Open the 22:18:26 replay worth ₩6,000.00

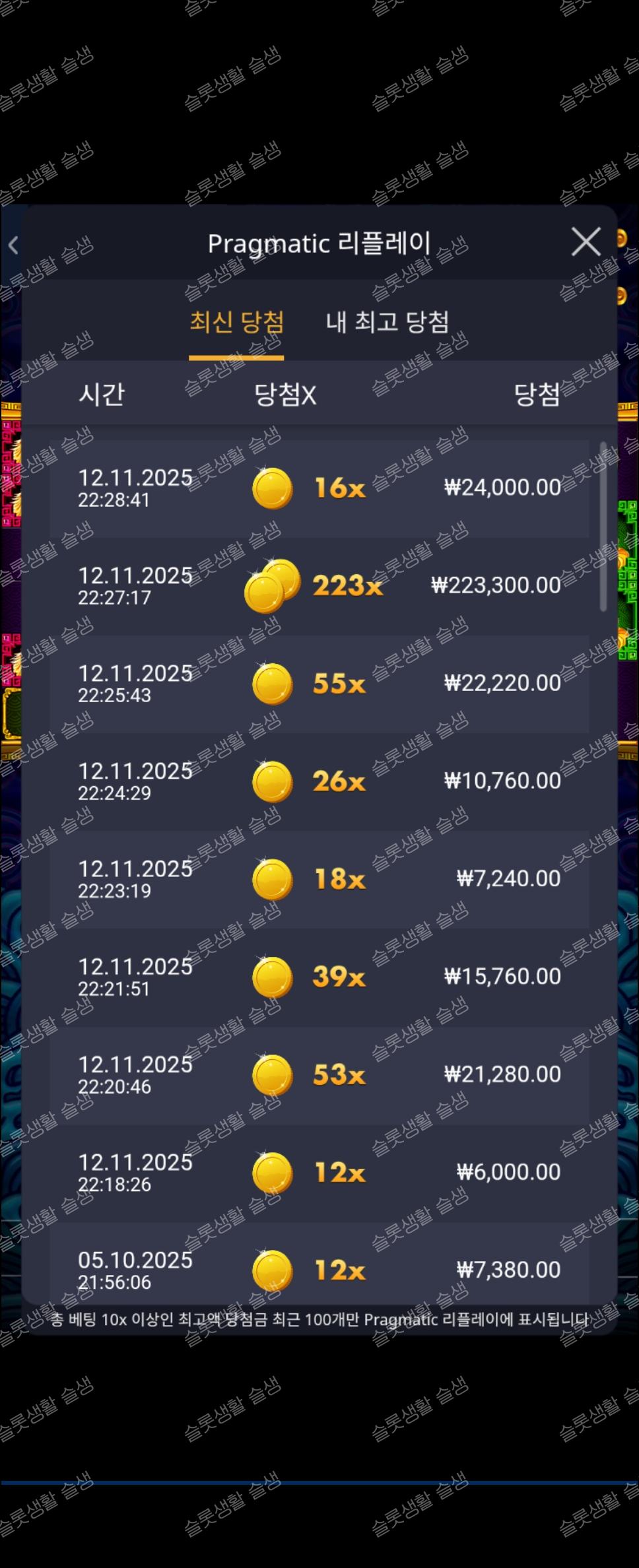pyautogui.click(x=319, y=1172)
